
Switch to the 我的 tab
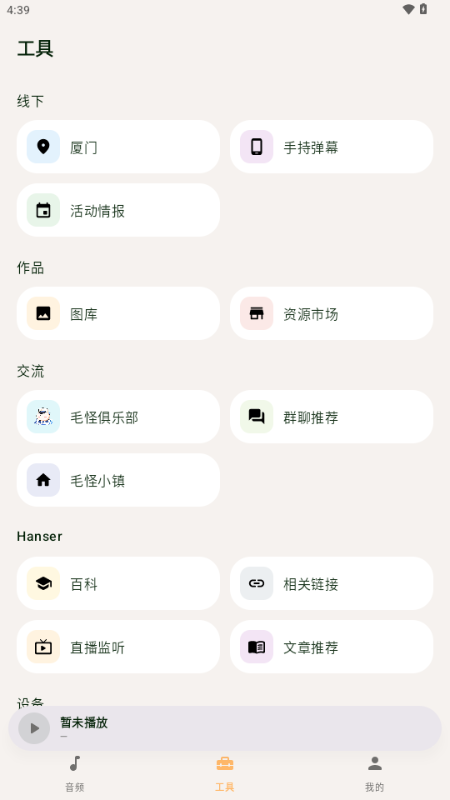[x=374, y=773]
